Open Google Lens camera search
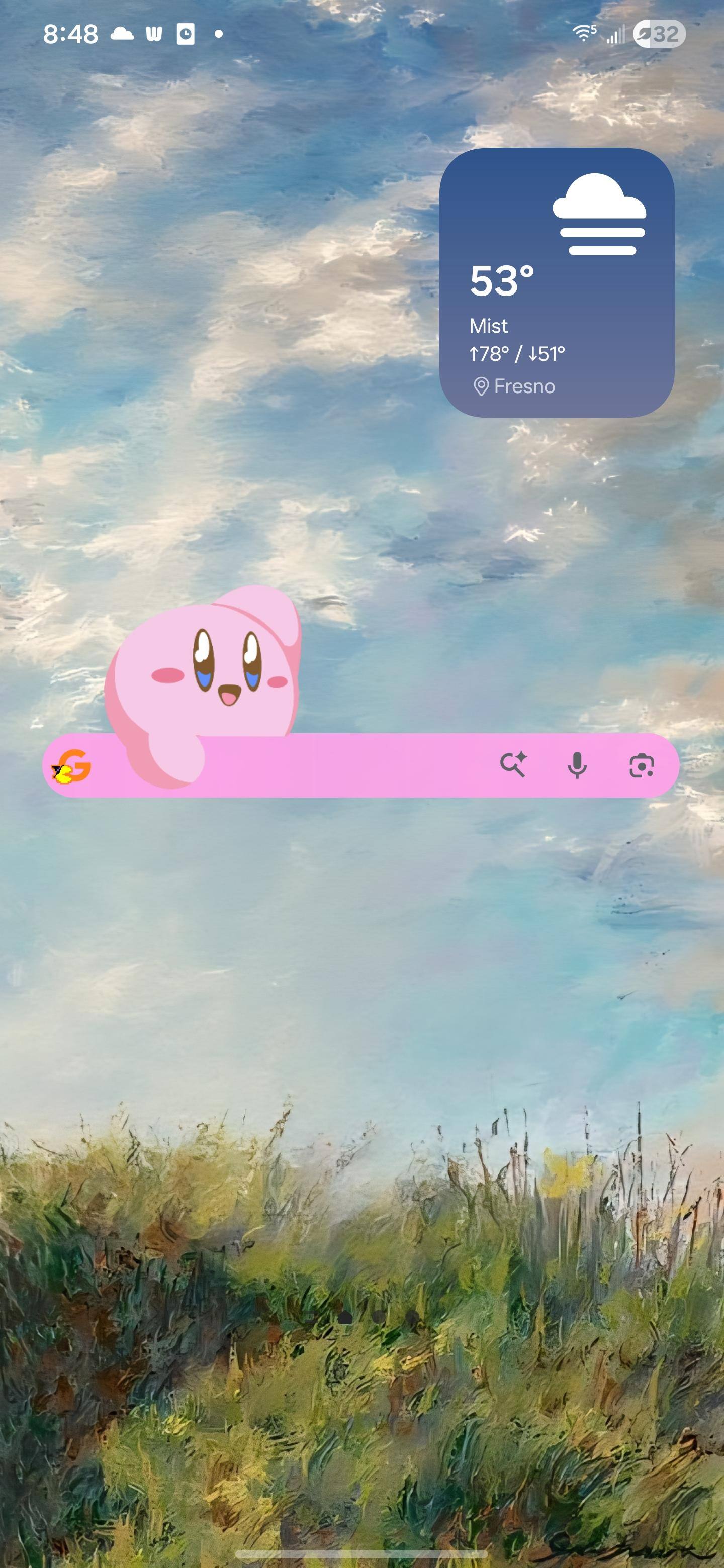Screen dimensions: 724x1568 (641, 765)
